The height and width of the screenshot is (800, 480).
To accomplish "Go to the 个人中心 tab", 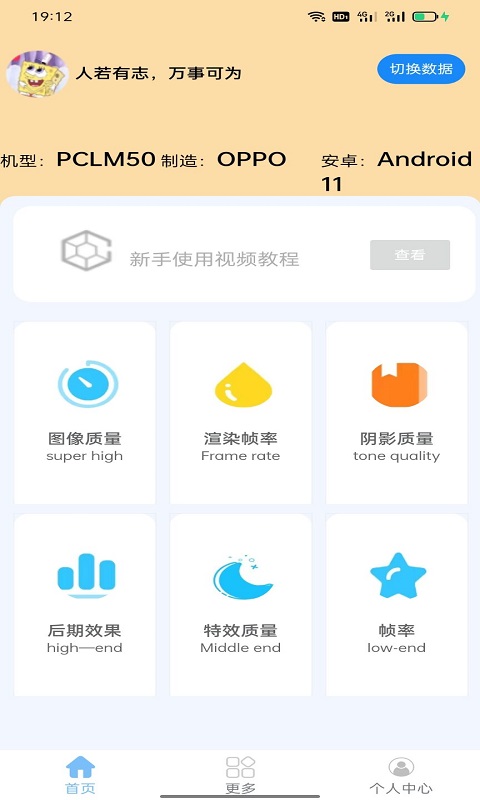I will (401, 776).
